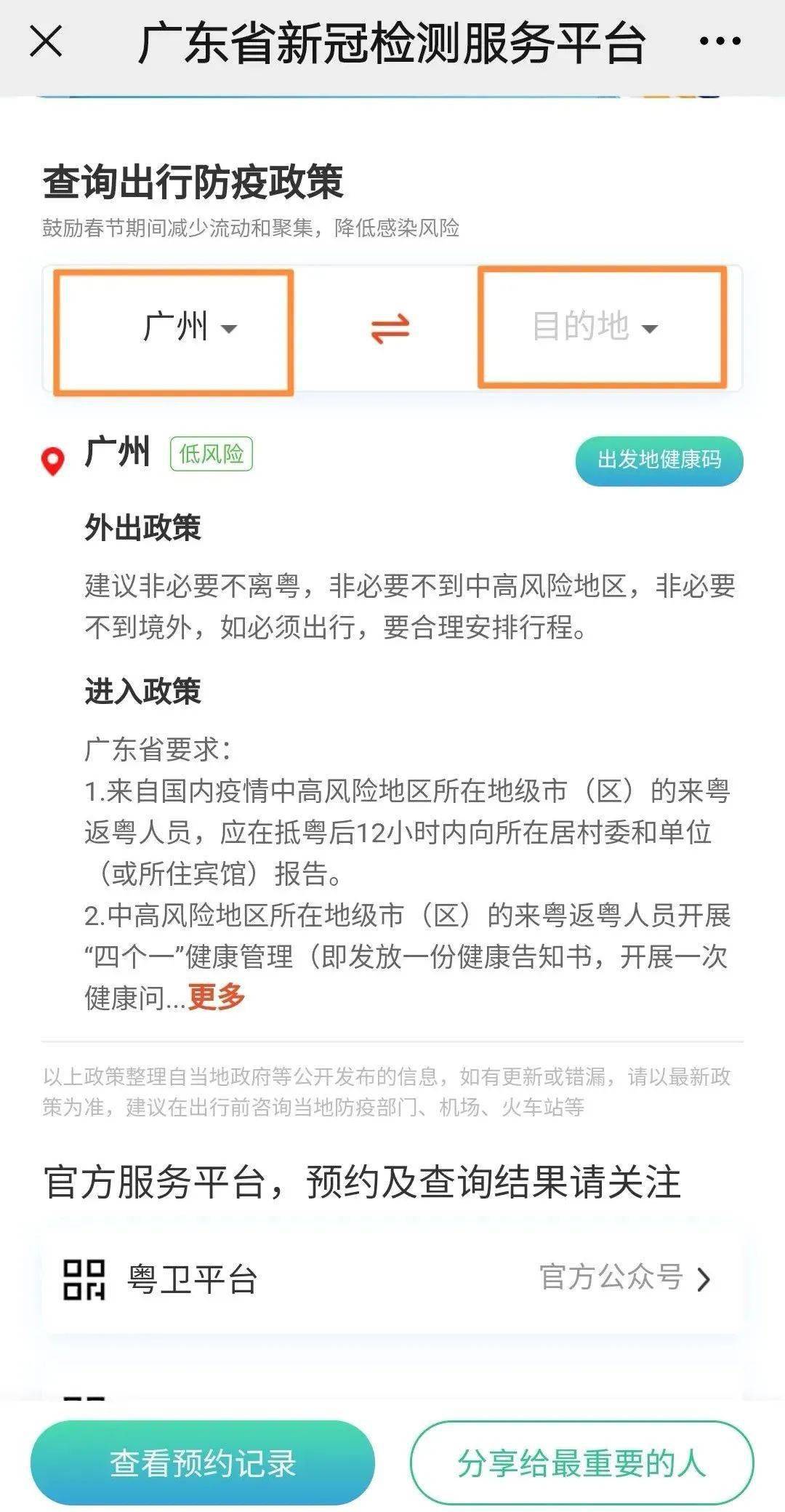Open the three-dot overflow menu
The image size is (785, 1512).
(720, 41)
